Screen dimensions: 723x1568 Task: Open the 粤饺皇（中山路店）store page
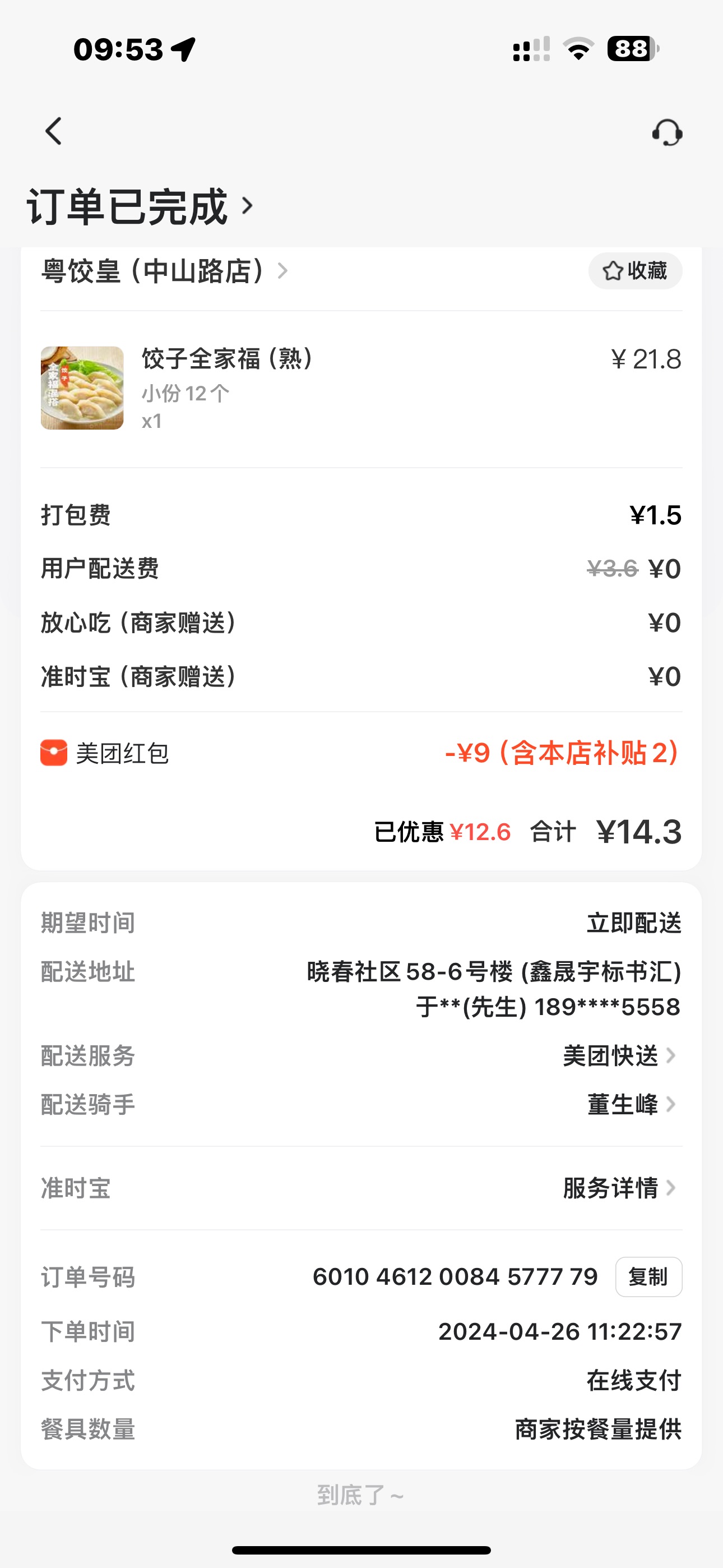coord(164,271)
